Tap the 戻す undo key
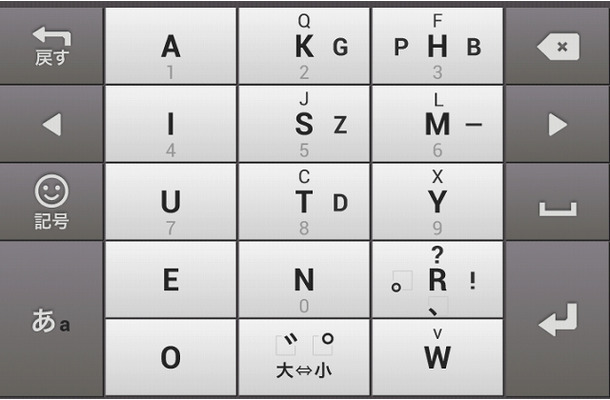Screen dimensions: 610x400 coord(51,46)
